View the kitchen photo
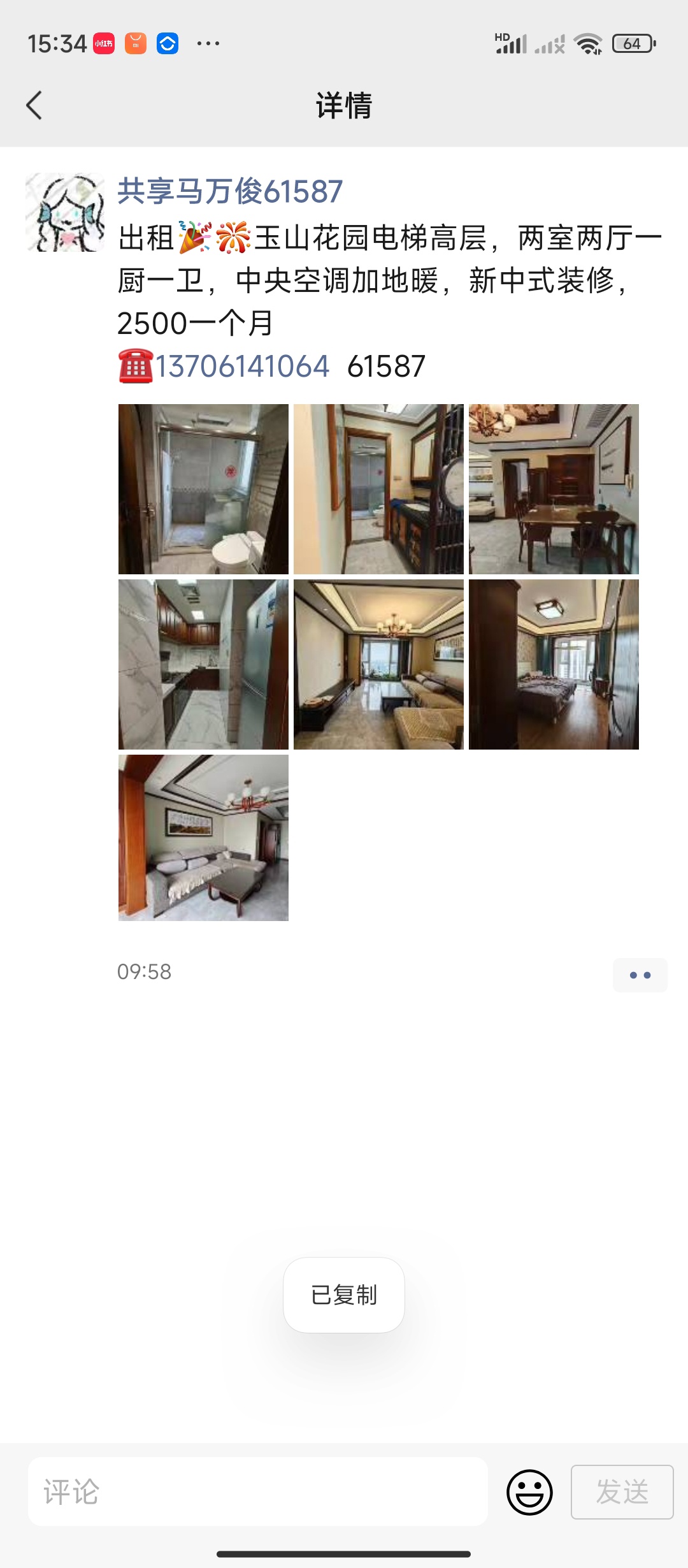Screen dimensions: 688x1568 point(203,664)
